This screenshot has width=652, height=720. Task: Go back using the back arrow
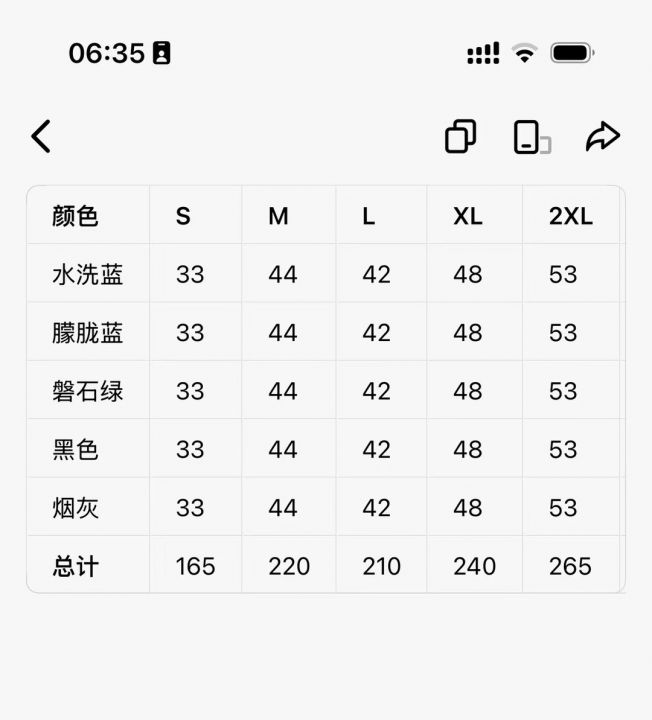[41, 136]
